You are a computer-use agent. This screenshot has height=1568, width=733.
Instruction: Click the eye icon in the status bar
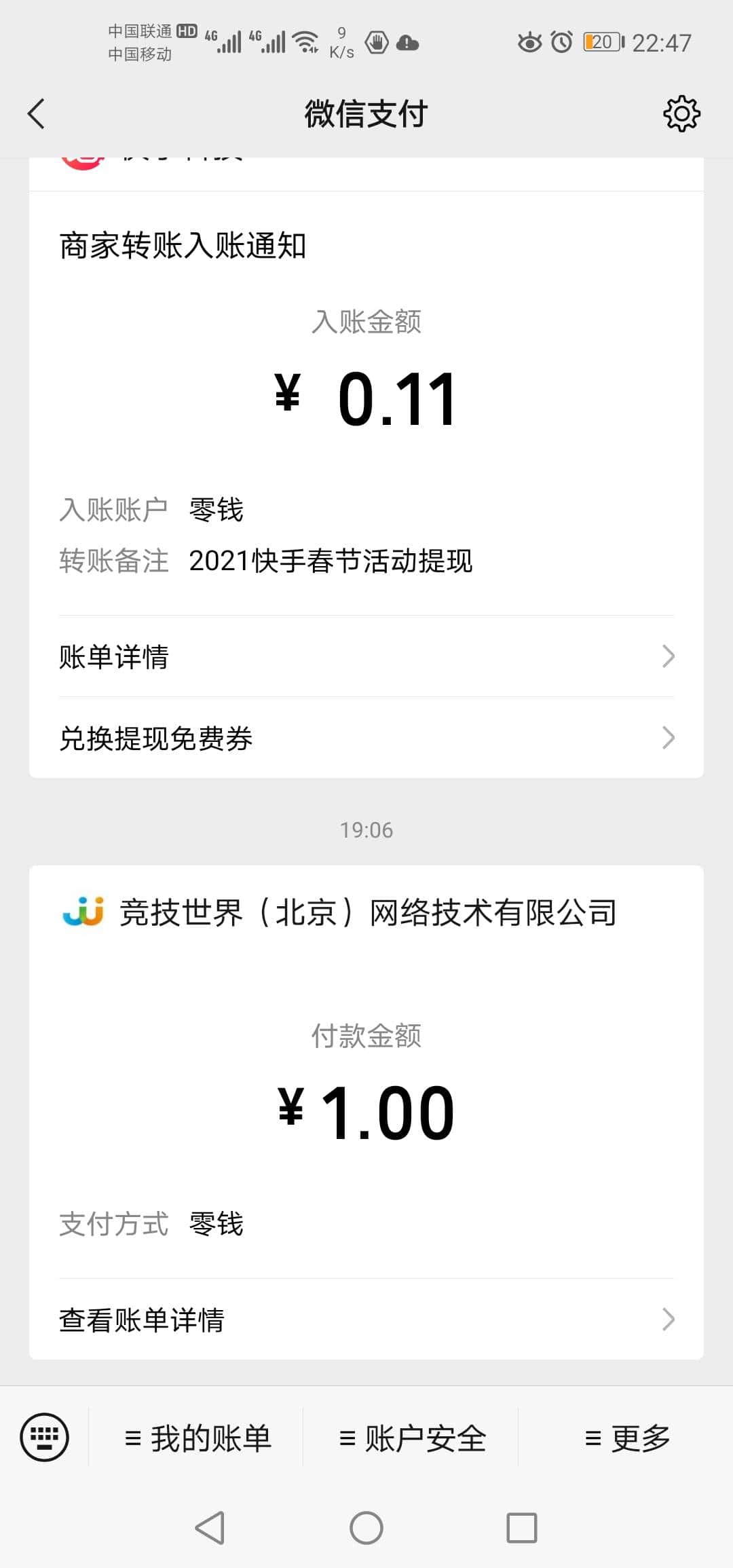[529, 42]
